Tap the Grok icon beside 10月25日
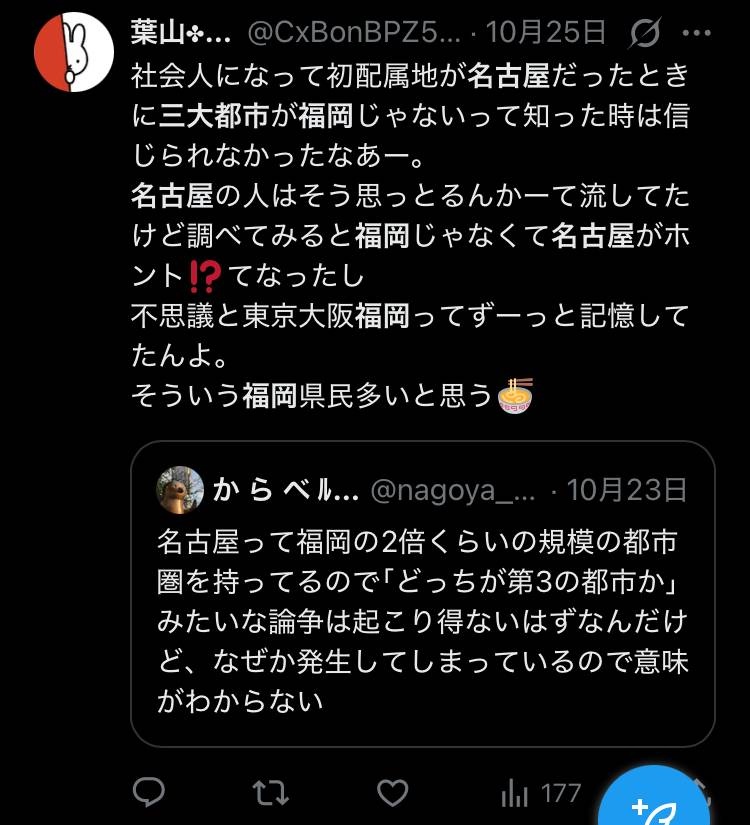This screenshot has width=750, height=825. tap(645, 33)
